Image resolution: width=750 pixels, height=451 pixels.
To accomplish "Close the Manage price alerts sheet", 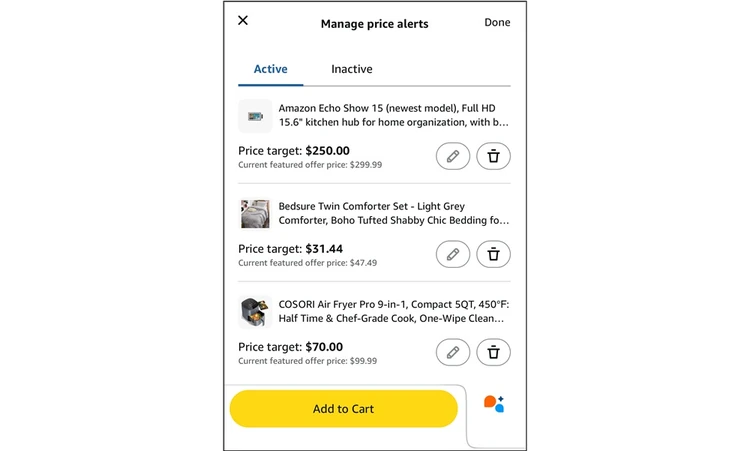I will coord(243,21).
